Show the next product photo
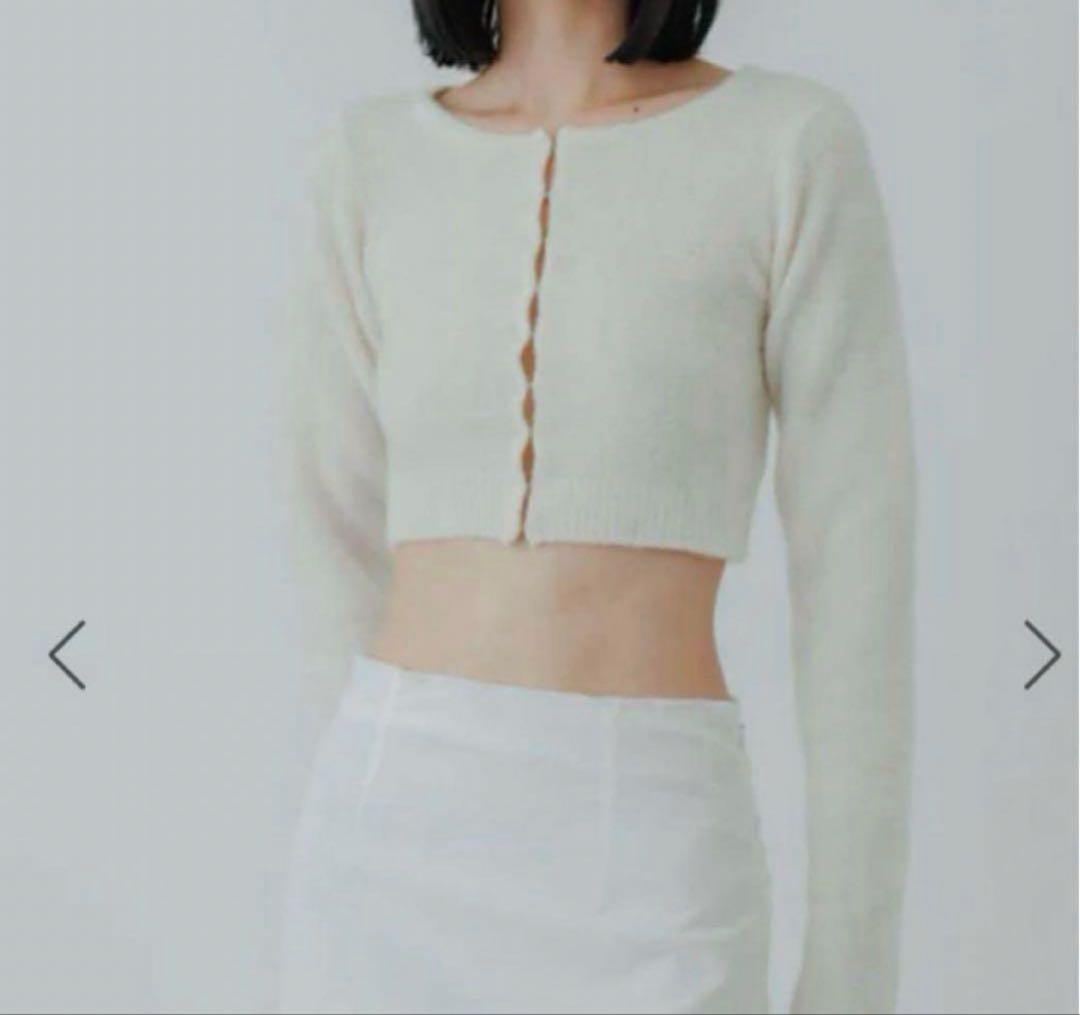Viewport: 1080px width, 1015px height. pyautogui.click(x=1041, y=655)
